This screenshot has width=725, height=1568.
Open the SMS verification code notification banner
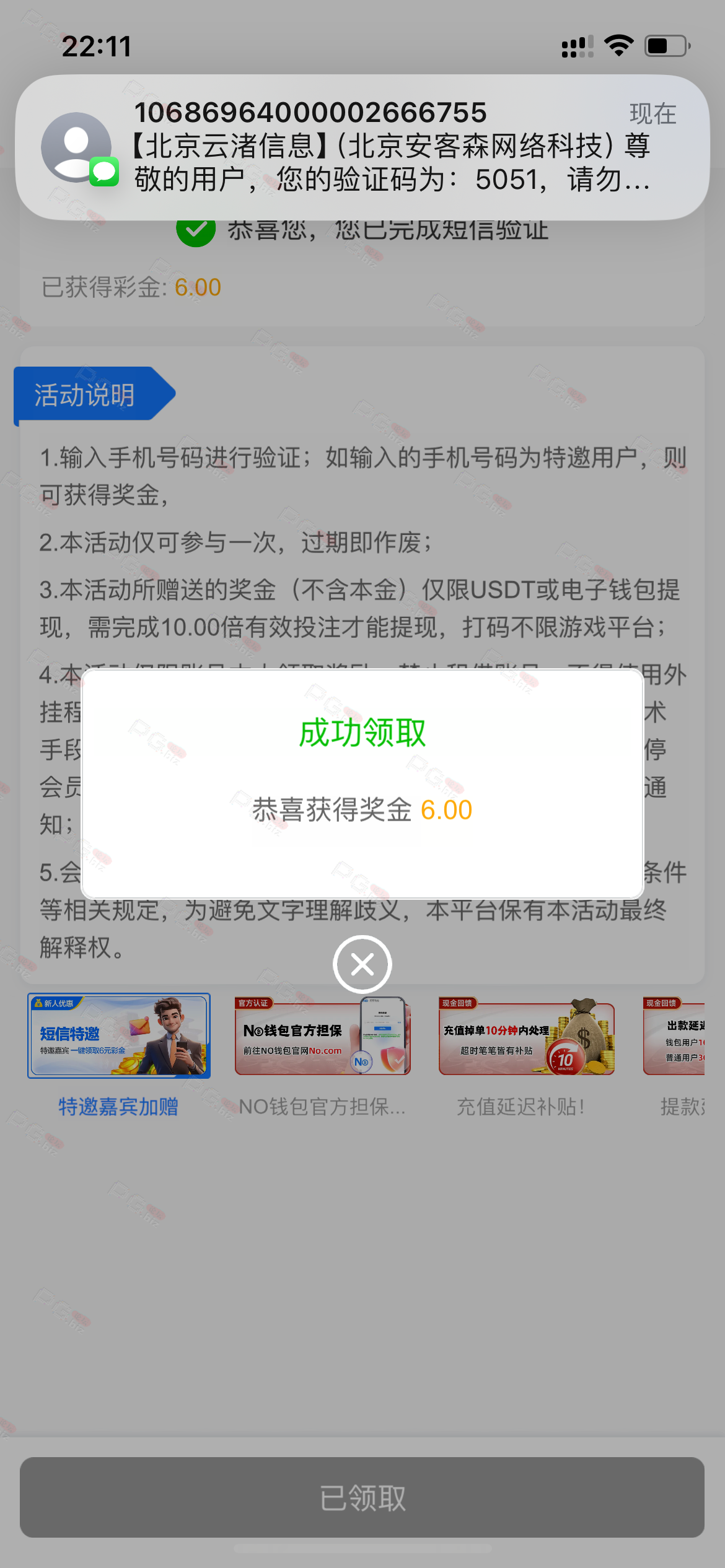coord(362,147)
